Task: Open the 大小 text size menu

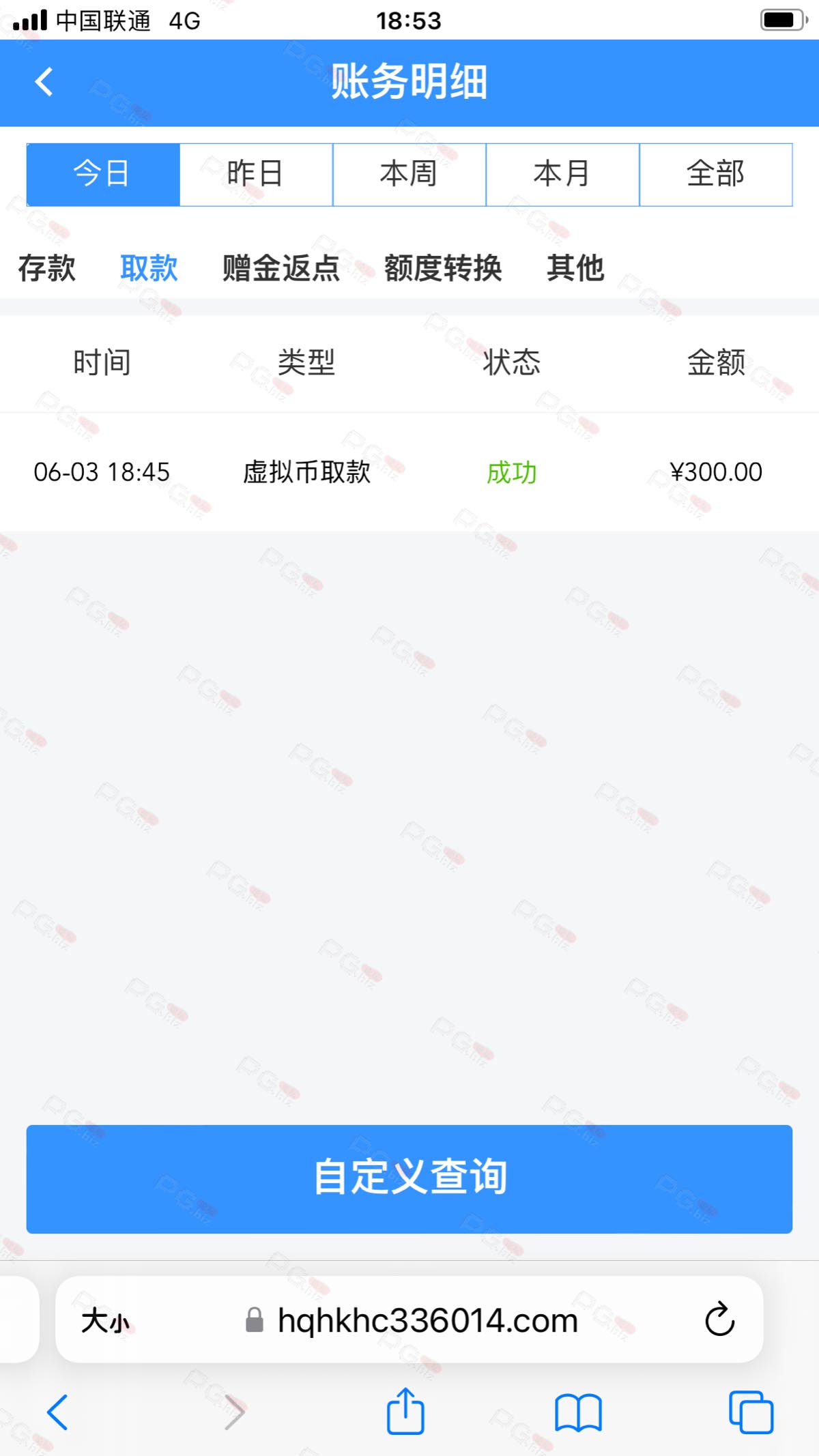Action: tap(105, 1321)
